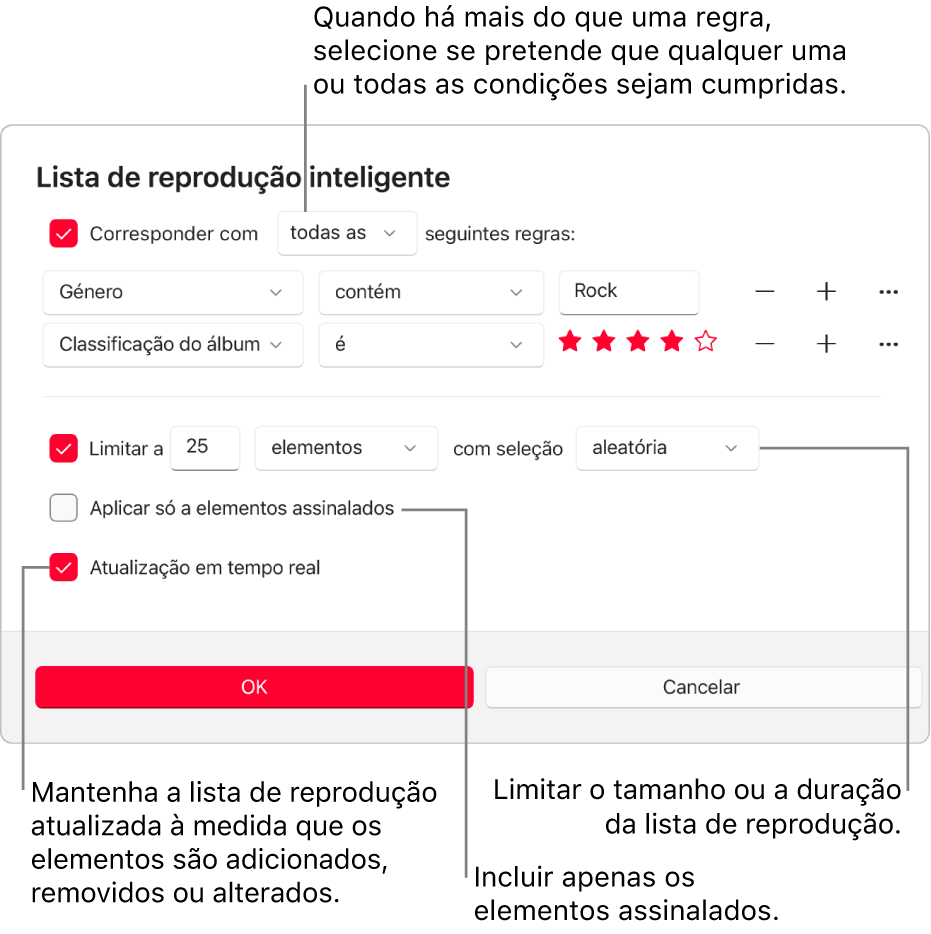Open the More options for the Género rule
Viewport: 931px width, 934px height.
[x=888, y=292]
